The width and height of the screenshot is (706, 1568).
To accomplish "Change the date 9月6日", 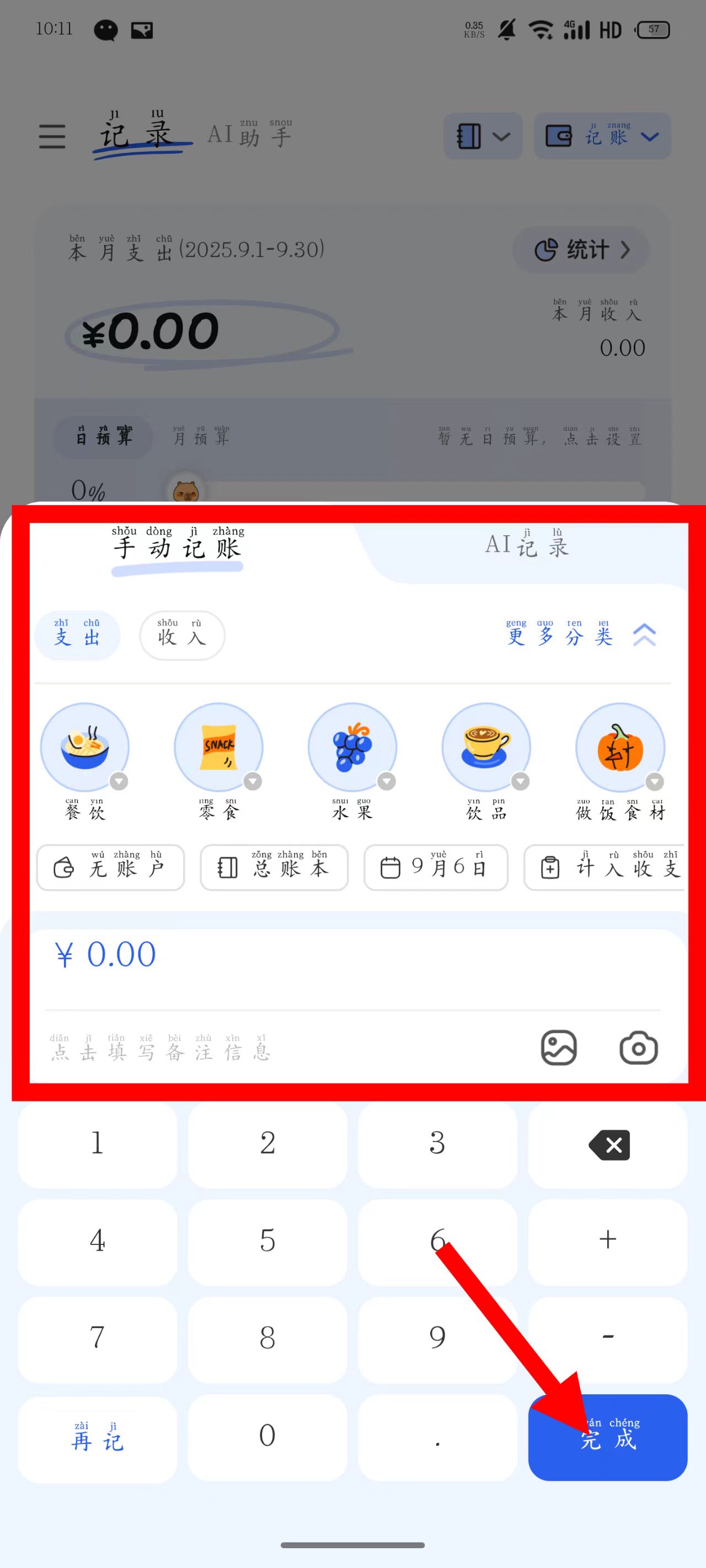I will tap(436, 867).
